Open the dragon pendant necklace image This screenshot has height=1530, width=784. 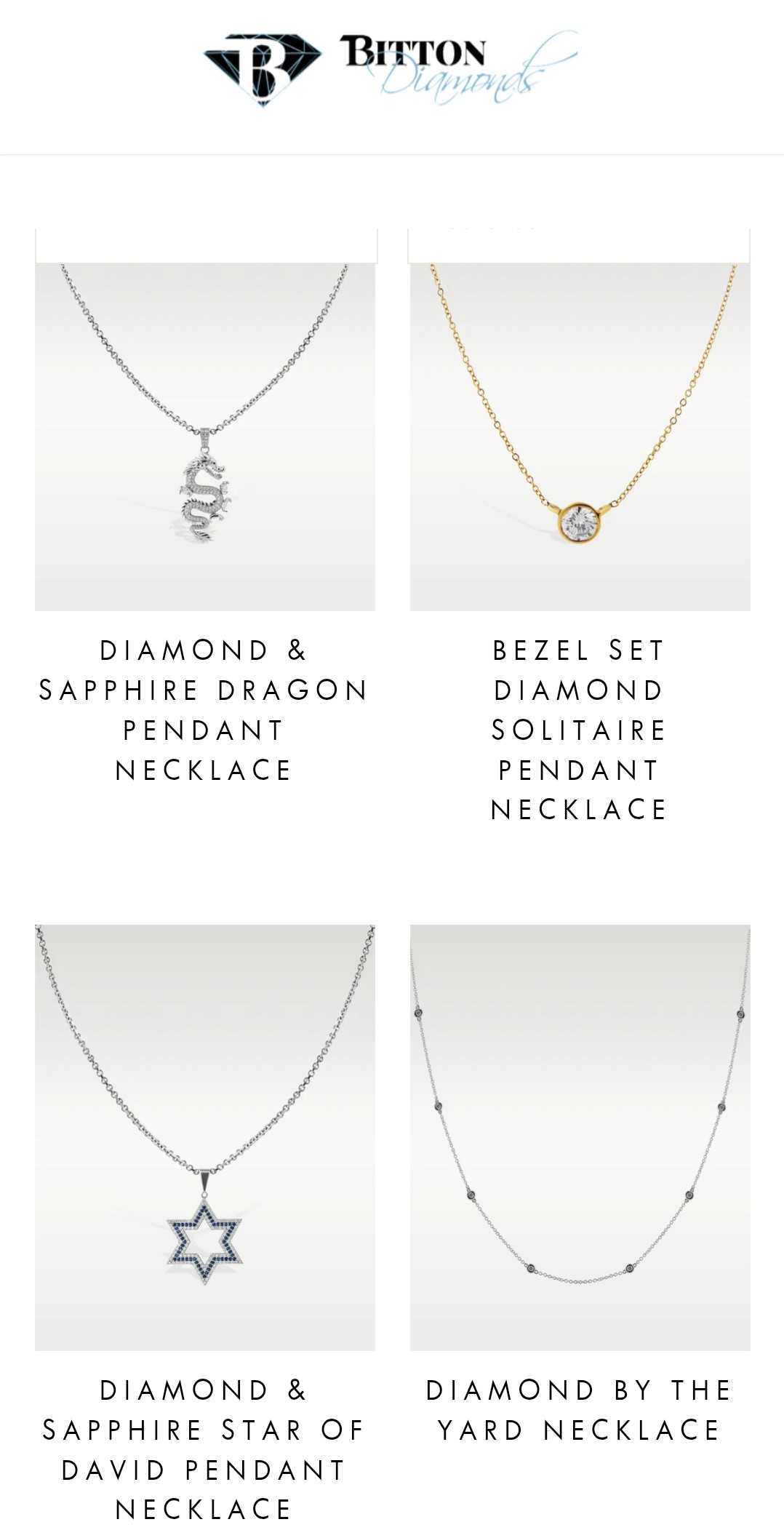click(205, 437)
